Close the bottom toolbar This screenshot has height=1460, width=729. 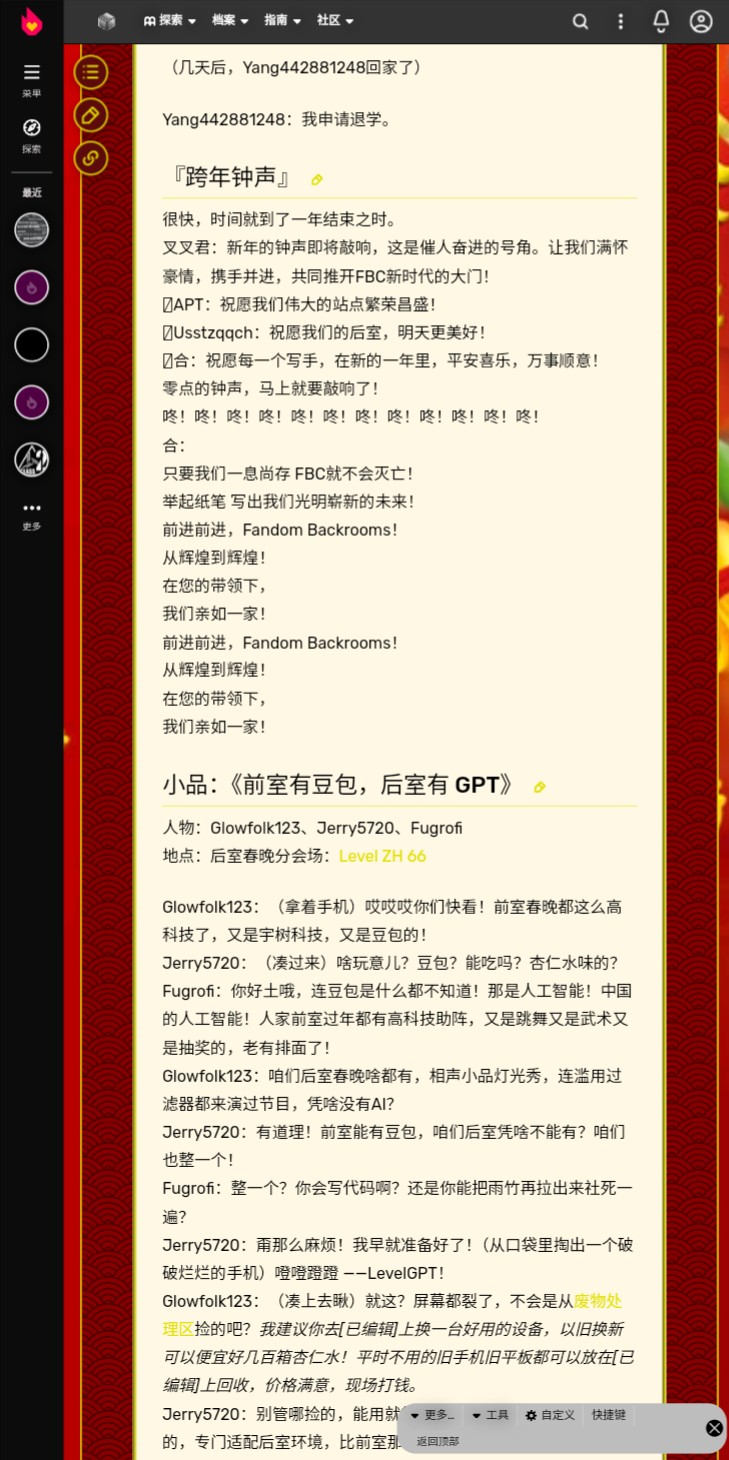click(714, 1428)
